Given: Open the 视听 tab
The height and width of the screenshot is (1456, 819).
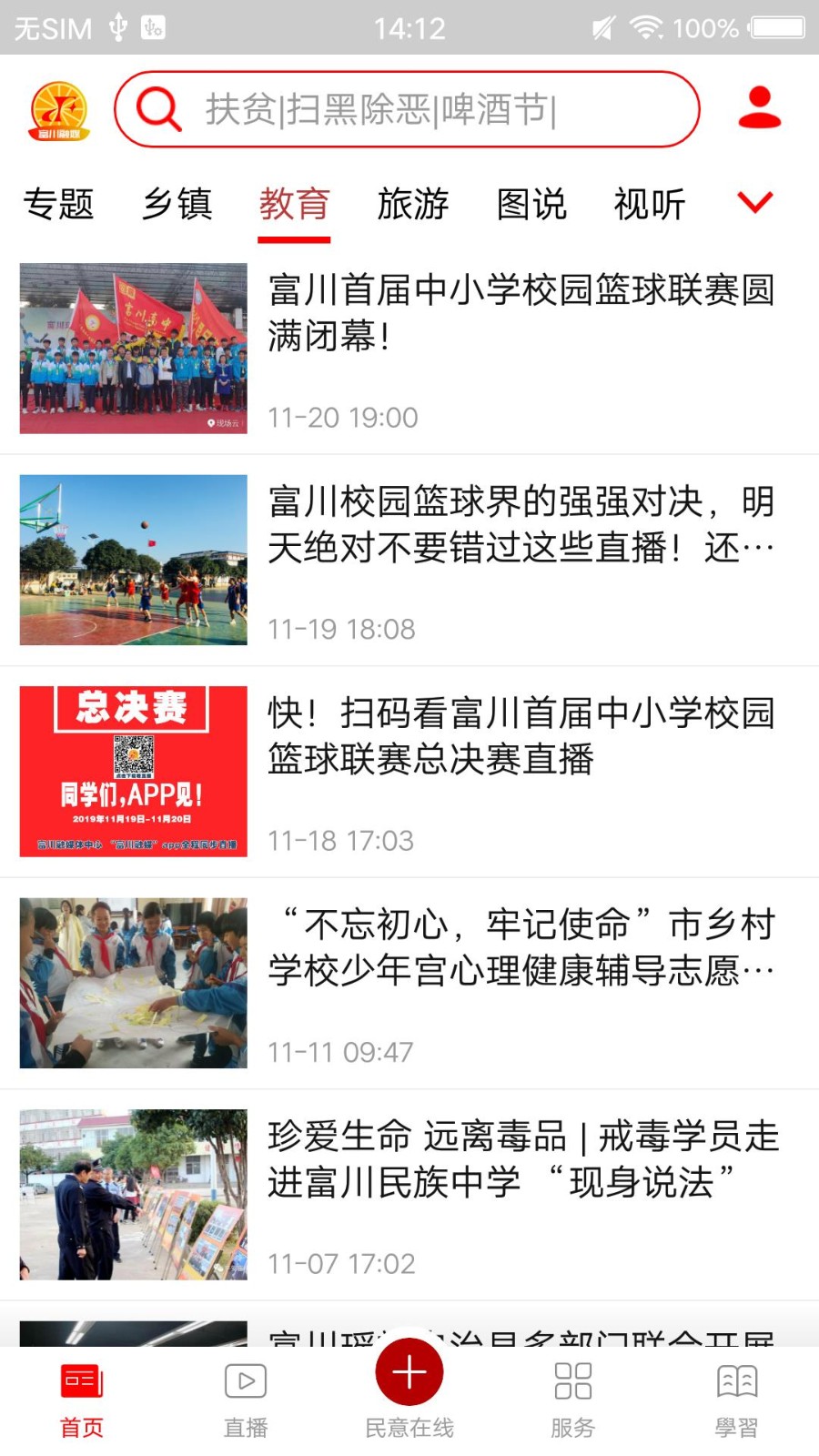Looking at the screenshot, I should point(650,204).
